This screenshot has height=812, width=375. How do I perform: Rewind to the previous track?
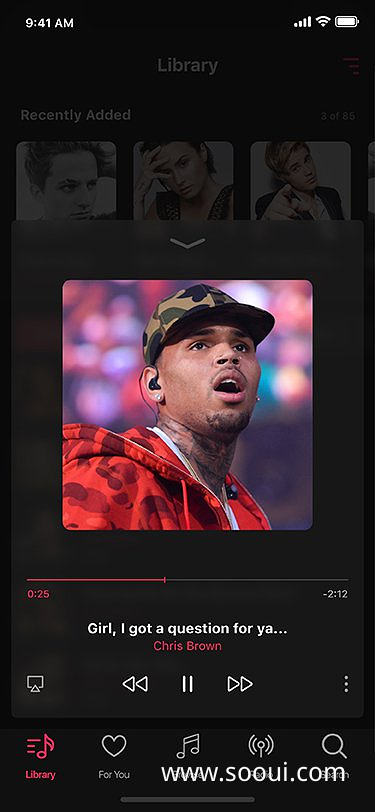135,684
